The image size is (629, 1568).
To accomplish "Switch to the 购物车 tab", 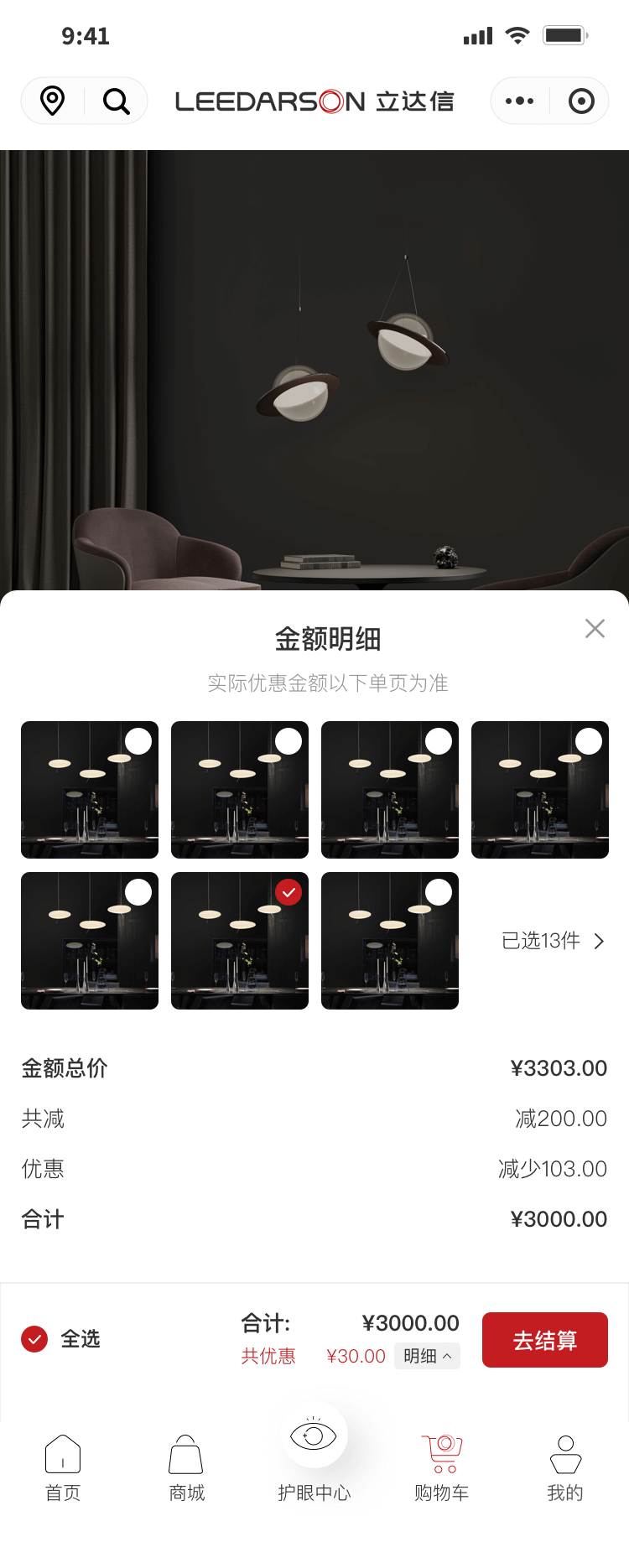I will [x=442, y=1468].
